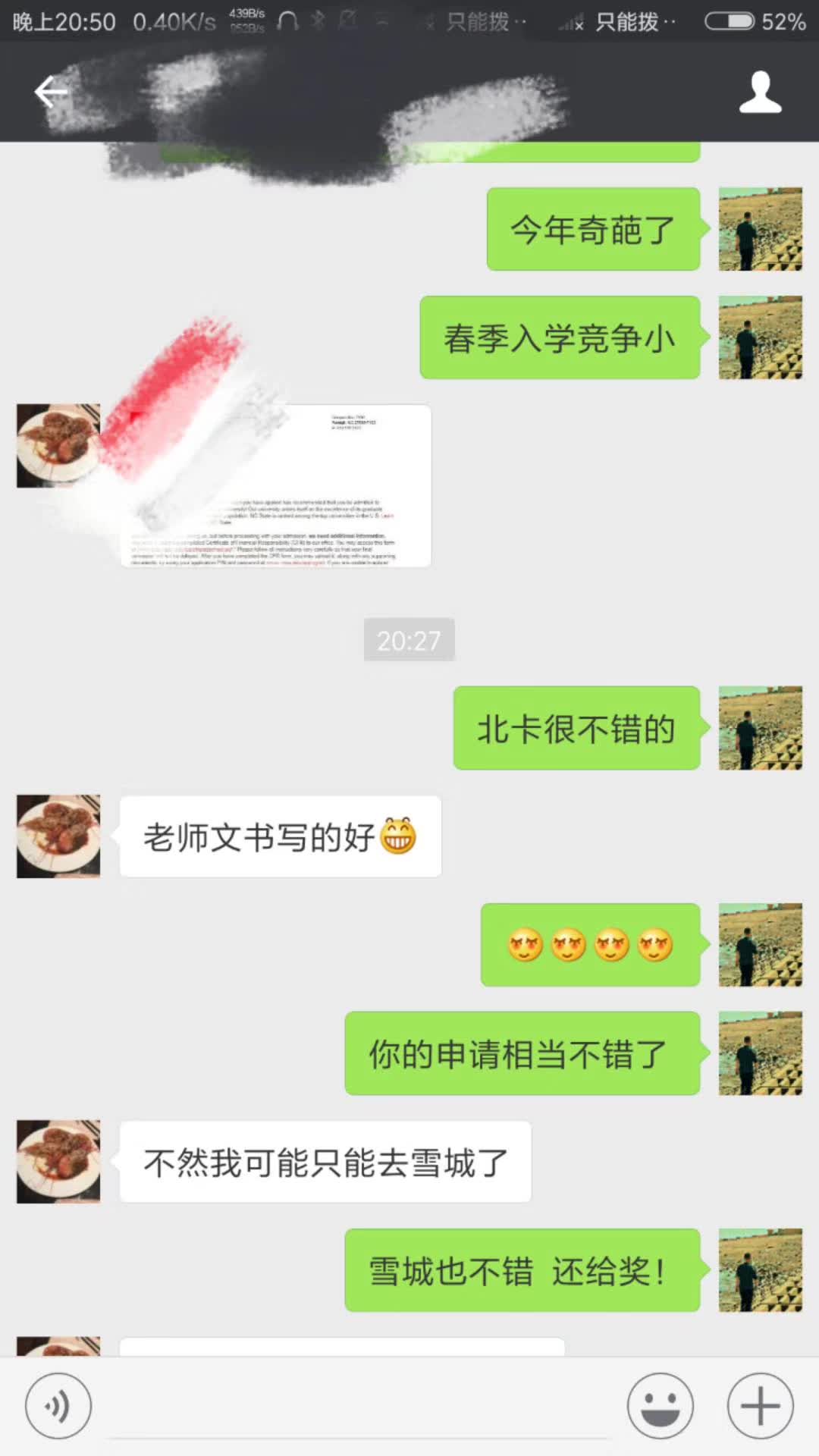Go back to the chat list
The image size is (819, 1456).
[x=50, y=93]
